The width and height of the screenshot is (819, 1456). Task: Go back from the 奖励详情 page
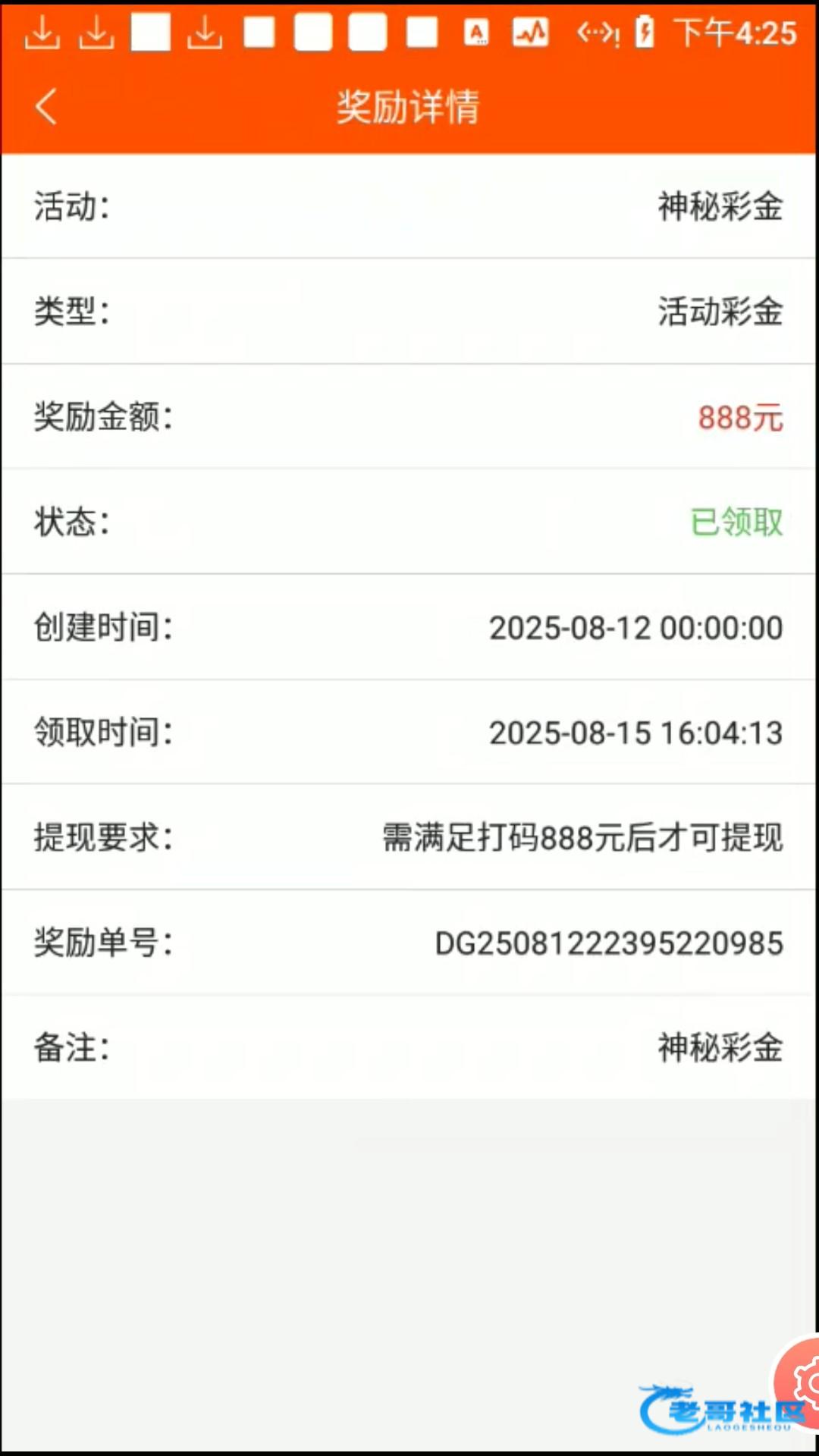point(46,106)
